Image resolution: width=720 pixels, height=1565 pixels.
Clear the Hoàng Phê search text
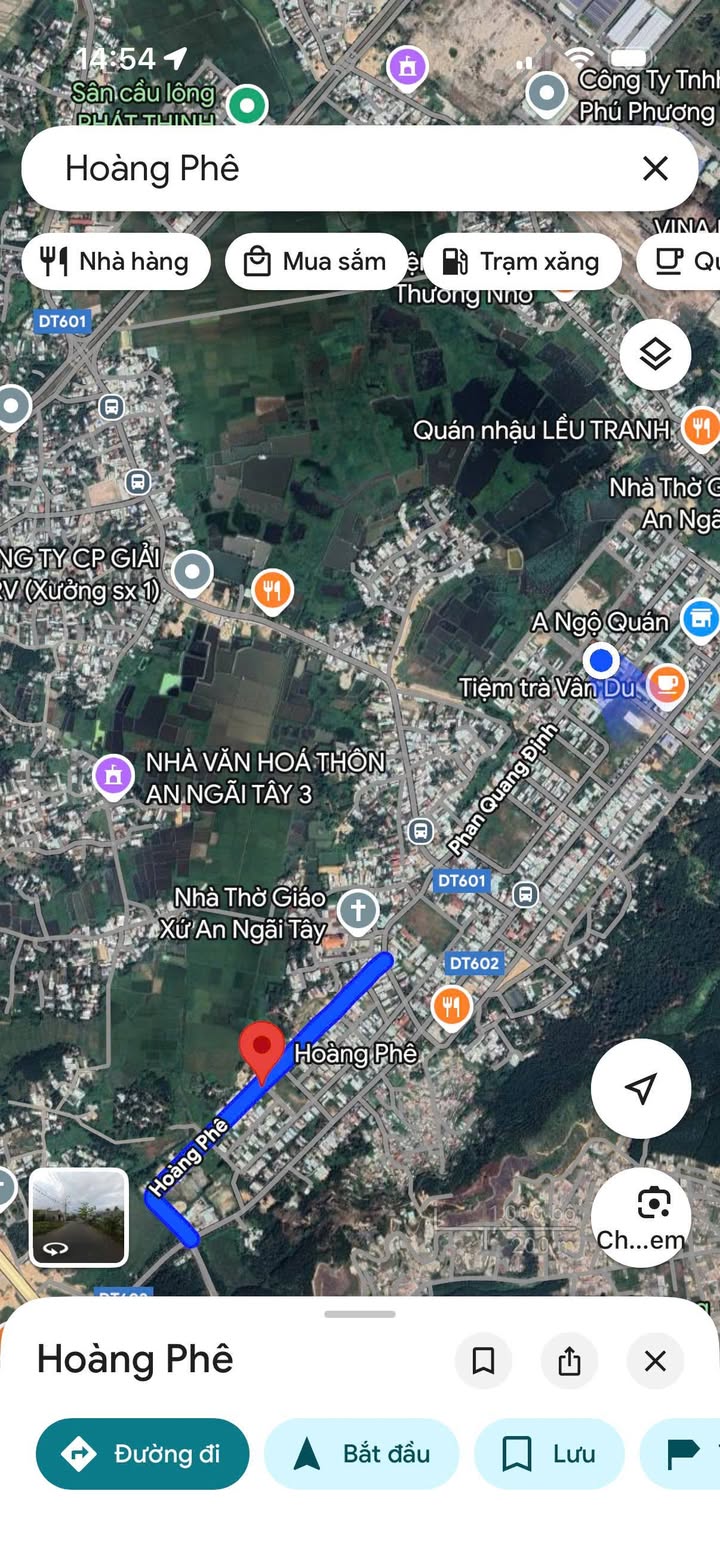coord(655,168)
